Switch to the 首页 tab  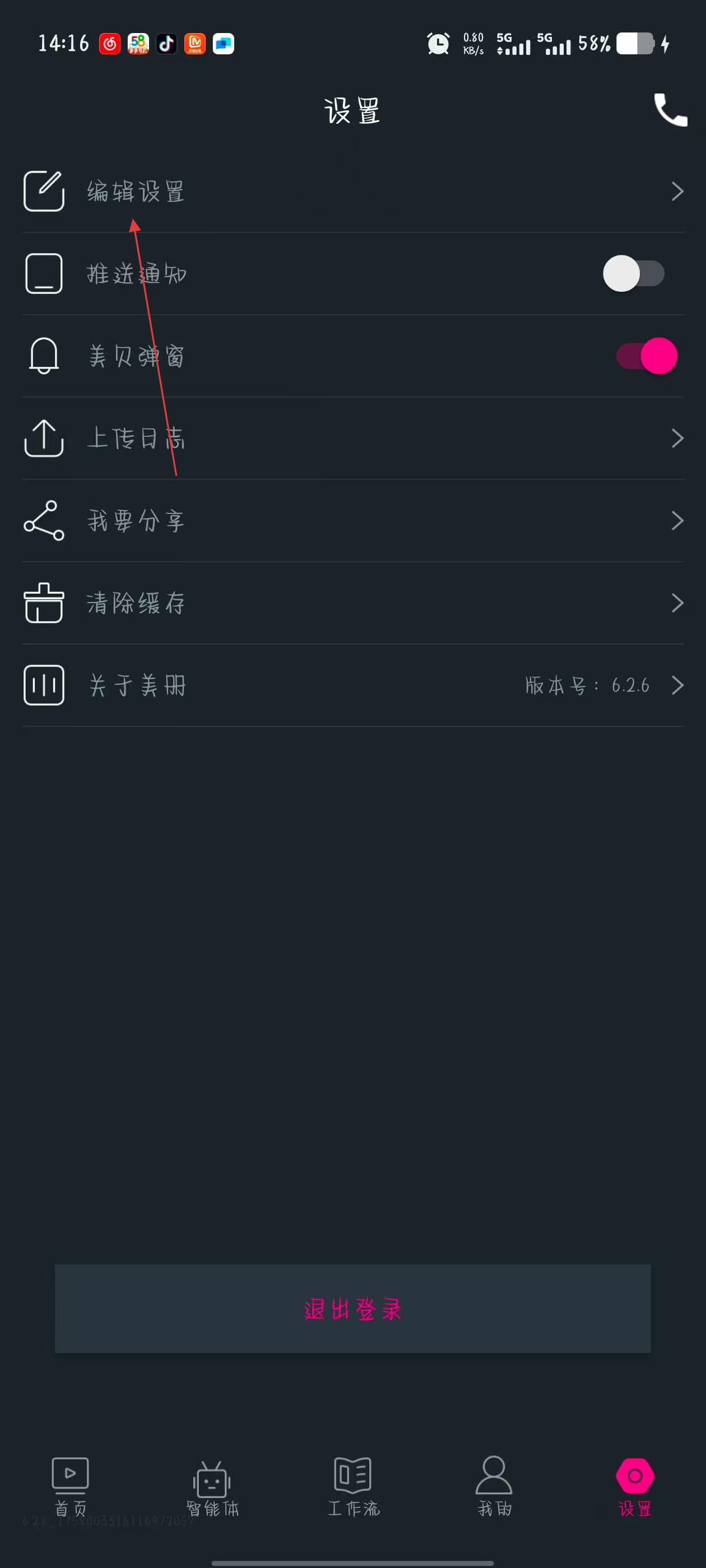pos(71,1486)
